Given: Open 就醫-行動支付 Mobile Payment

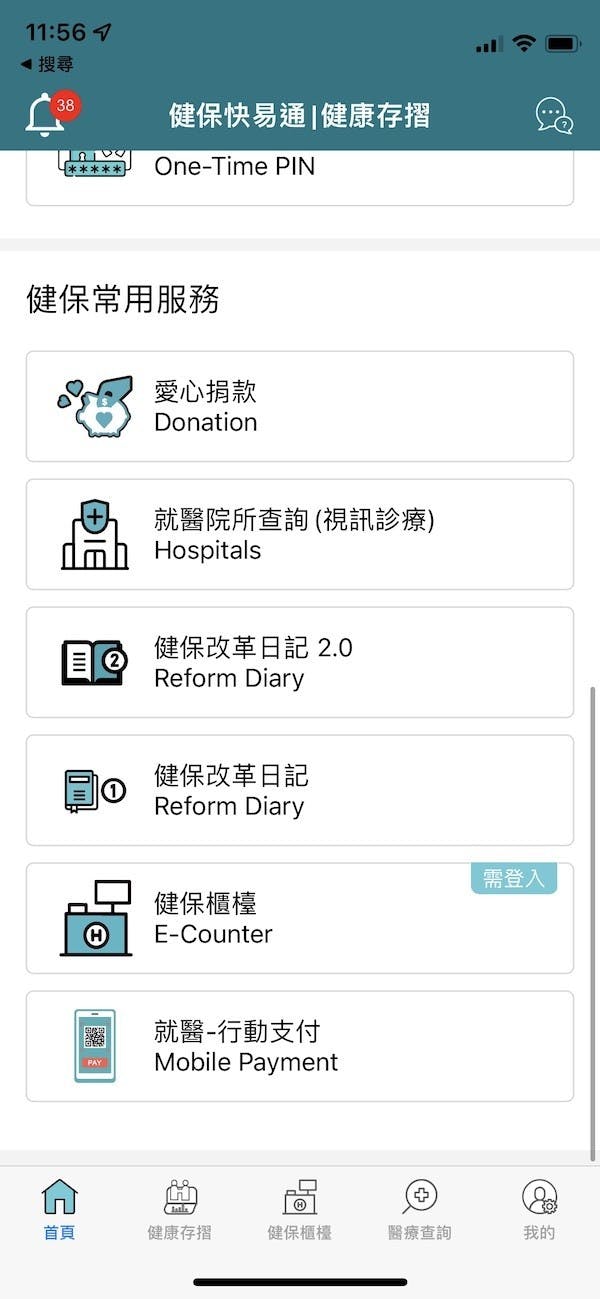Looking at the screenshot, I should 300,1046.
